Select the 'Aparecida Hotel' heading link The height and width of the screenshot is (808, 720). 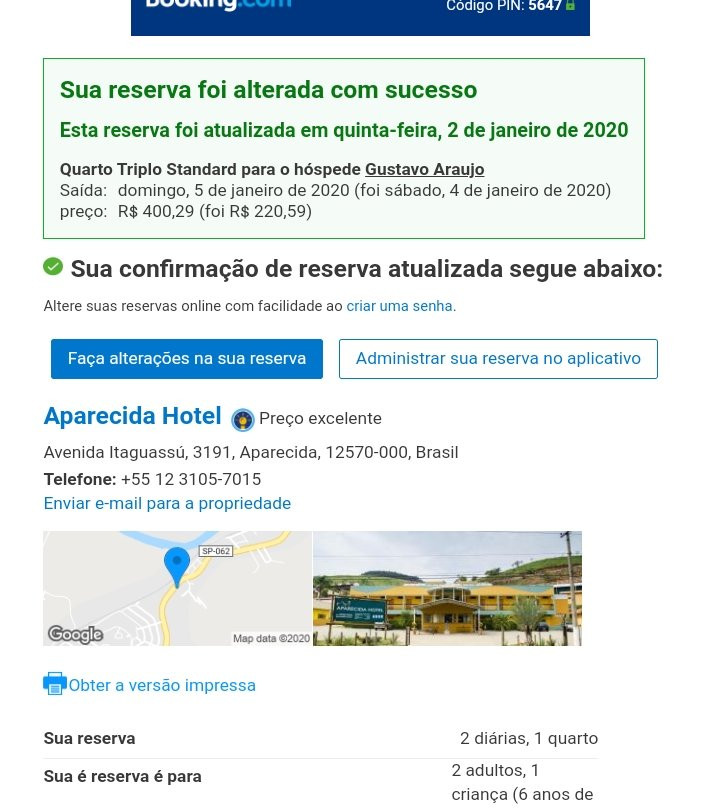132,416
